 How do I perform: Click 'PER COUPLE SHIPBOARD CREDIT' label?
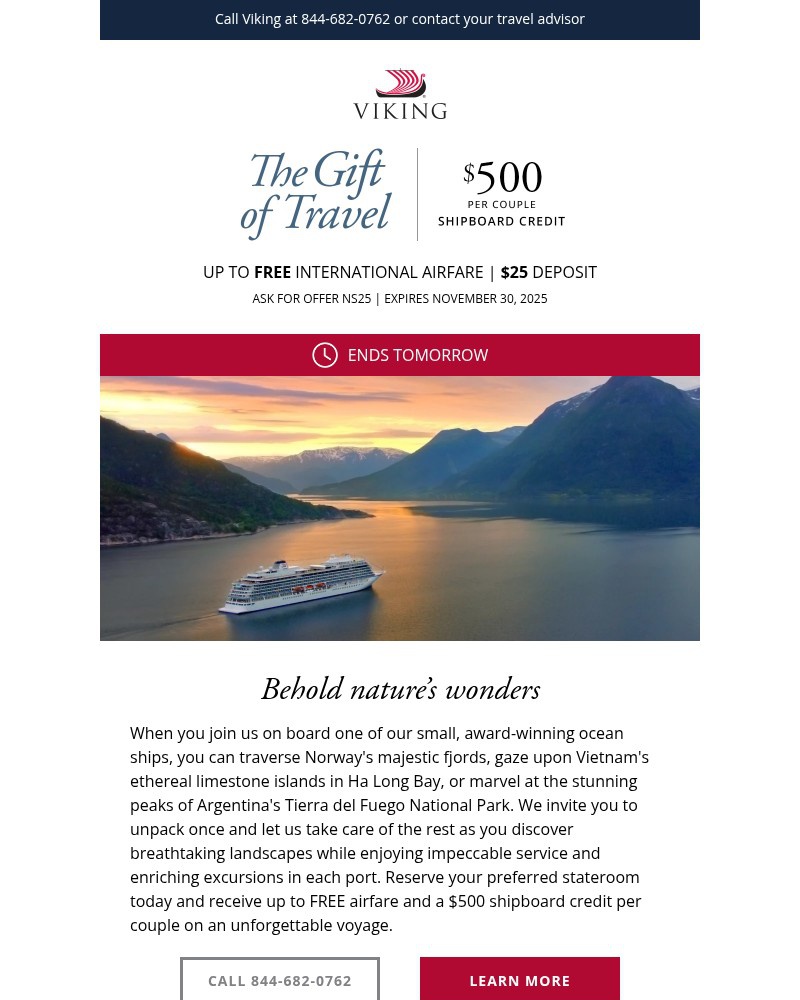pos(502,212)
